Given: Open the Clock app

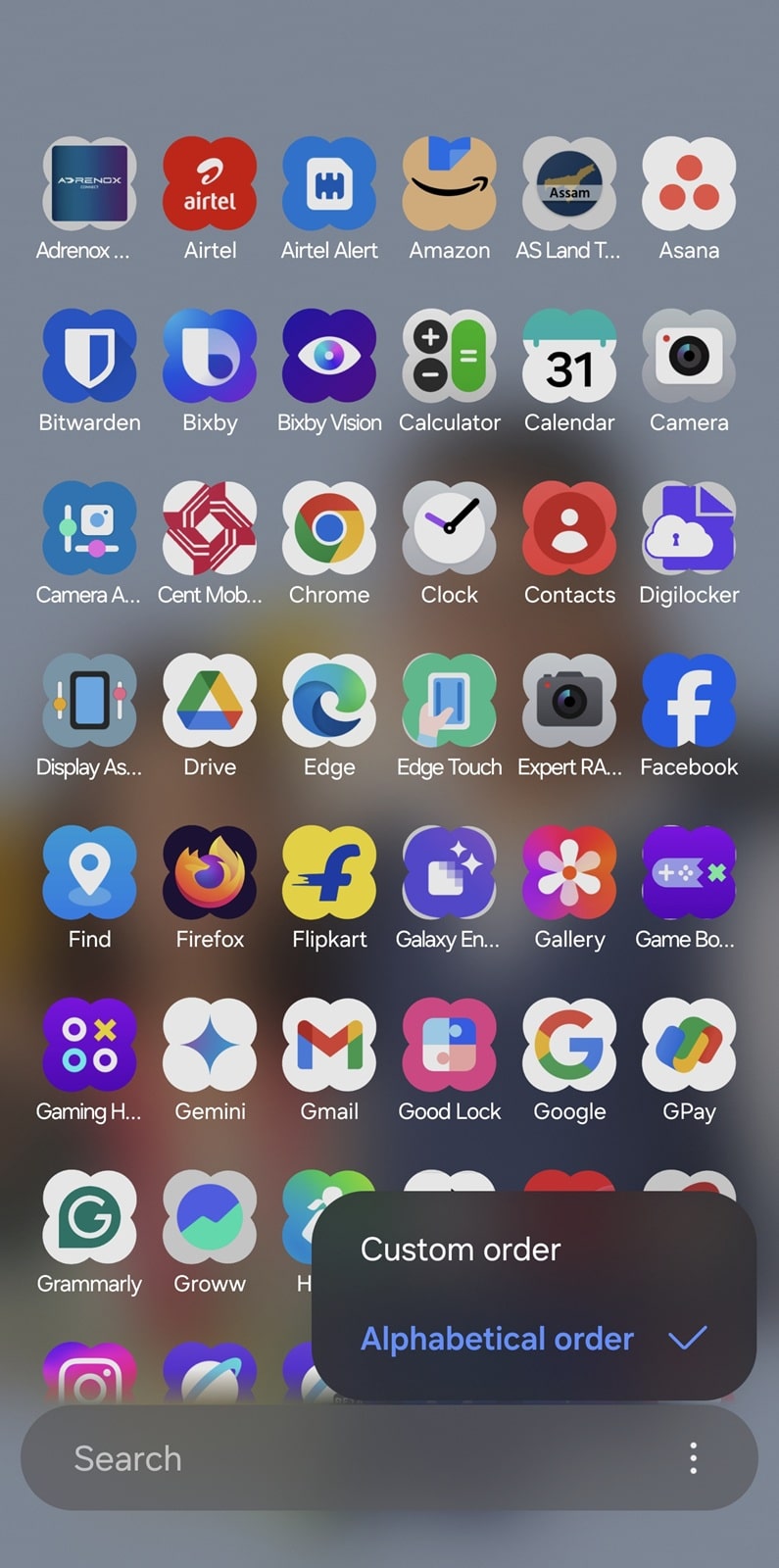Looking at the screenshot, I should pyautogui.click(x=450, y=529).
